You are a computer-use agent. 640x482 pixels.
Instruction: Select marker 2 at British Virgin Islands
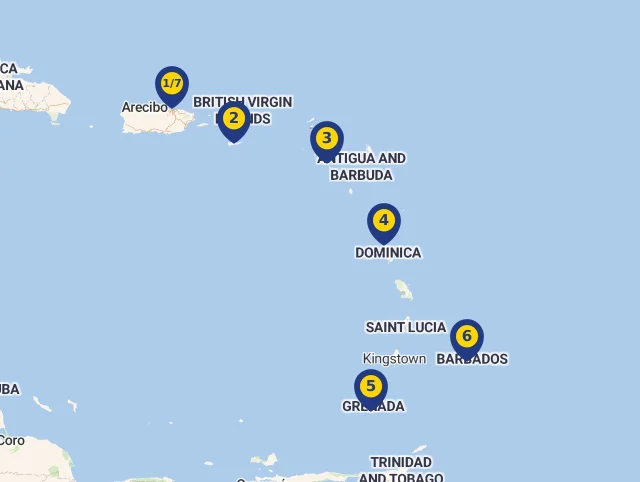click(x=234, y=119)
